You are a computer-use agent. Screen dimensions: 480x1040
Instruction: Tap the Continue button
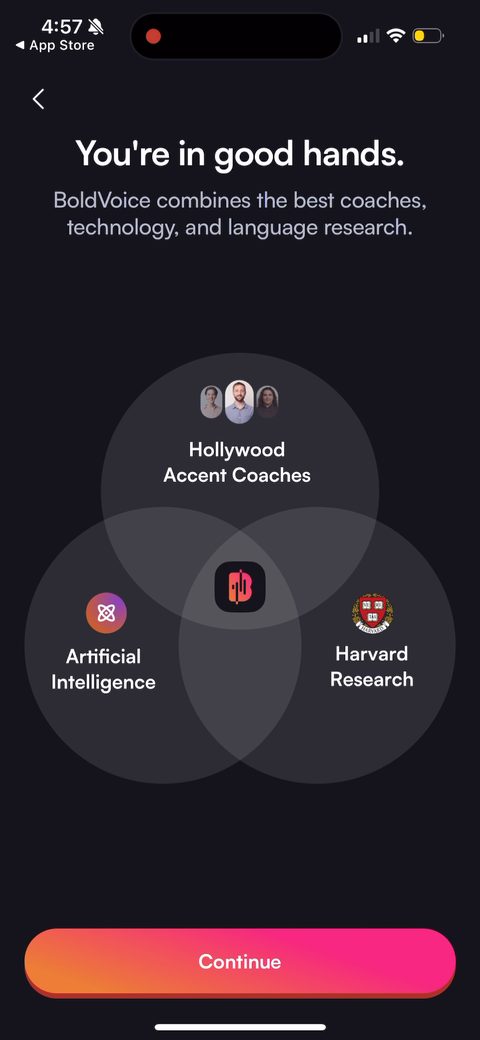pyautogui.click(x=240, y=962)
